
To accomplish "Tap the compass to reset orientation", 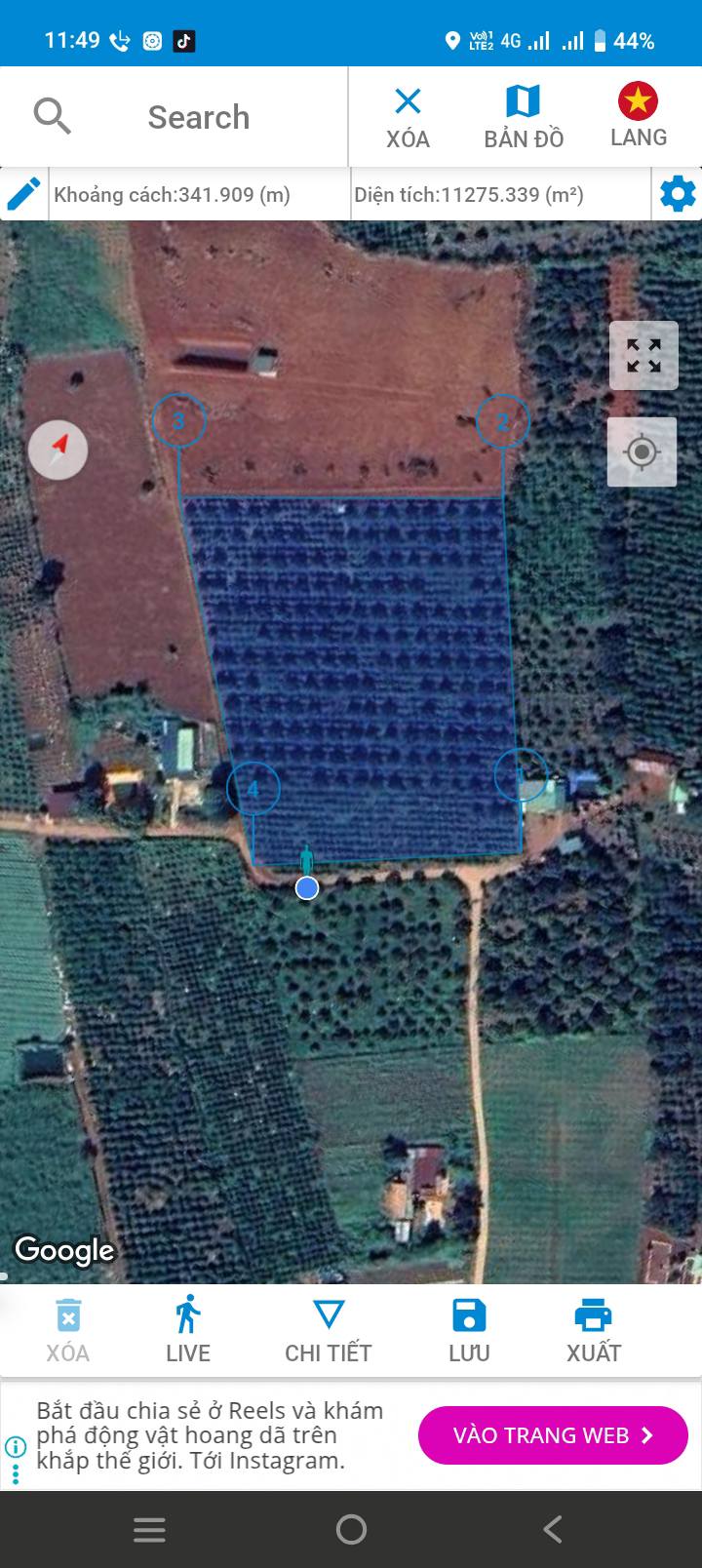I will [x=58, y=450].
